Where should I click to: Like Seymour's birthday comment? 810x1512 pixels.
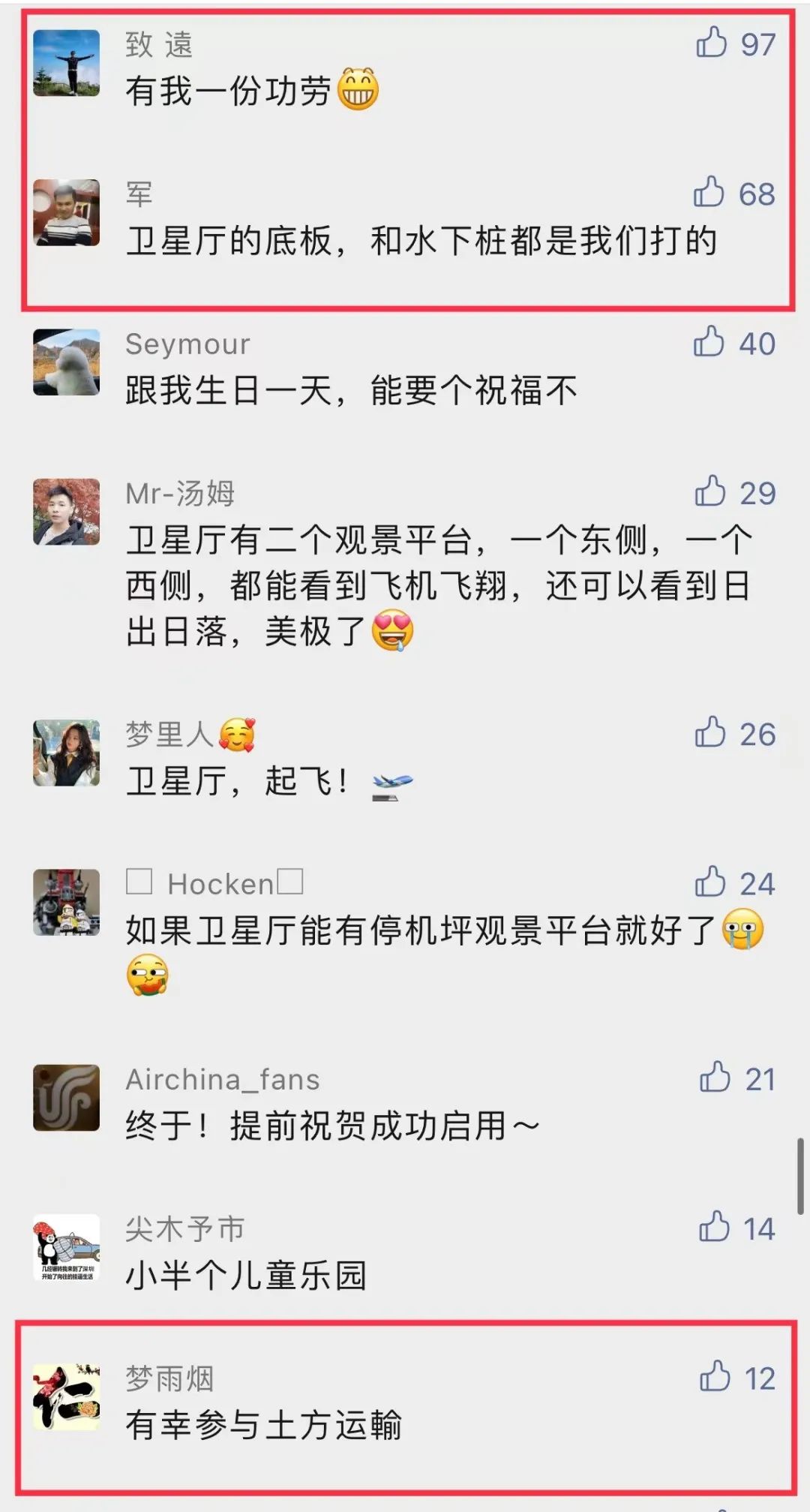pos(709,342)
